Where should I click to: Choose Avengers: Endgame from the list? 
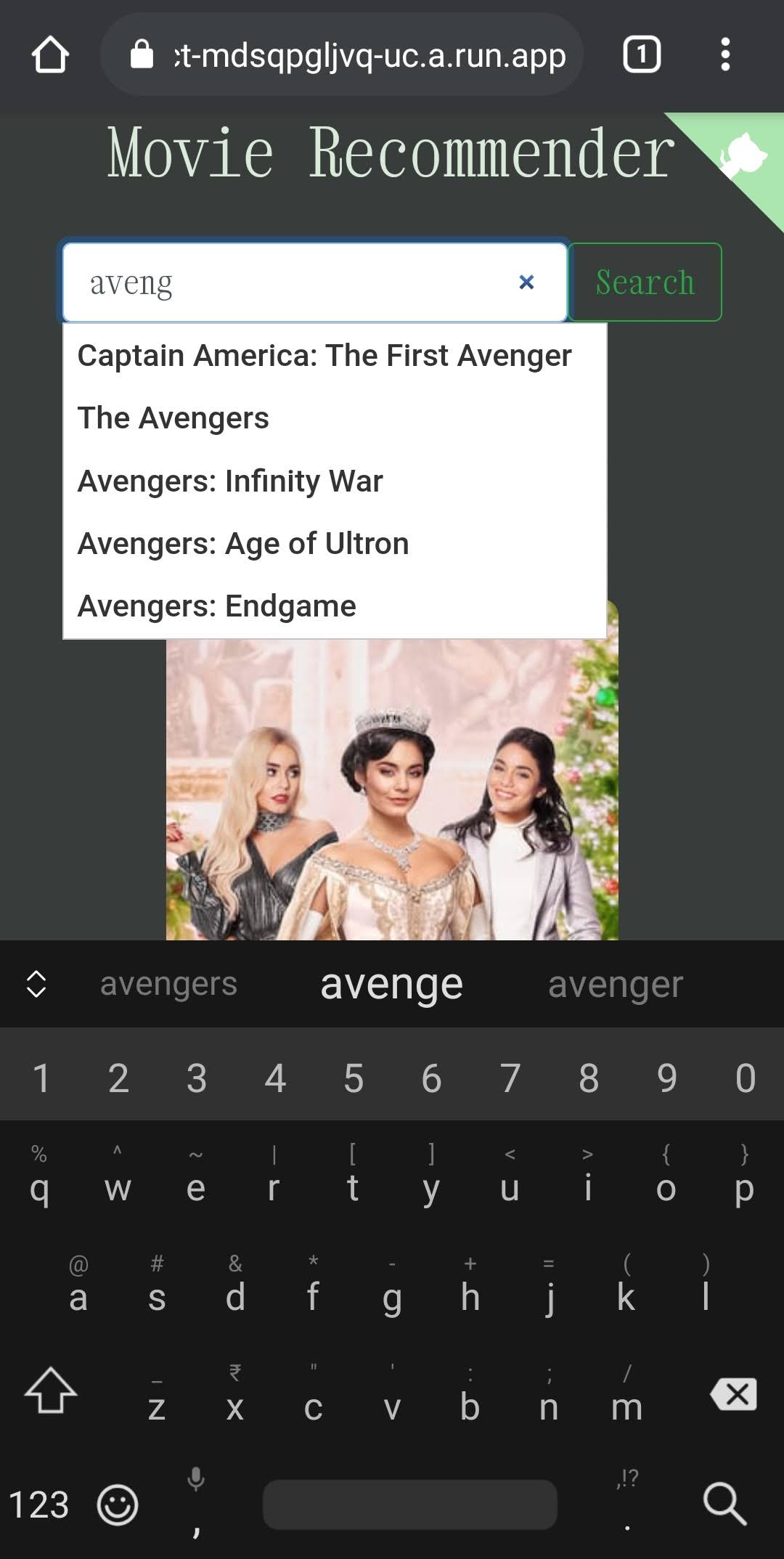coord(335,606)
